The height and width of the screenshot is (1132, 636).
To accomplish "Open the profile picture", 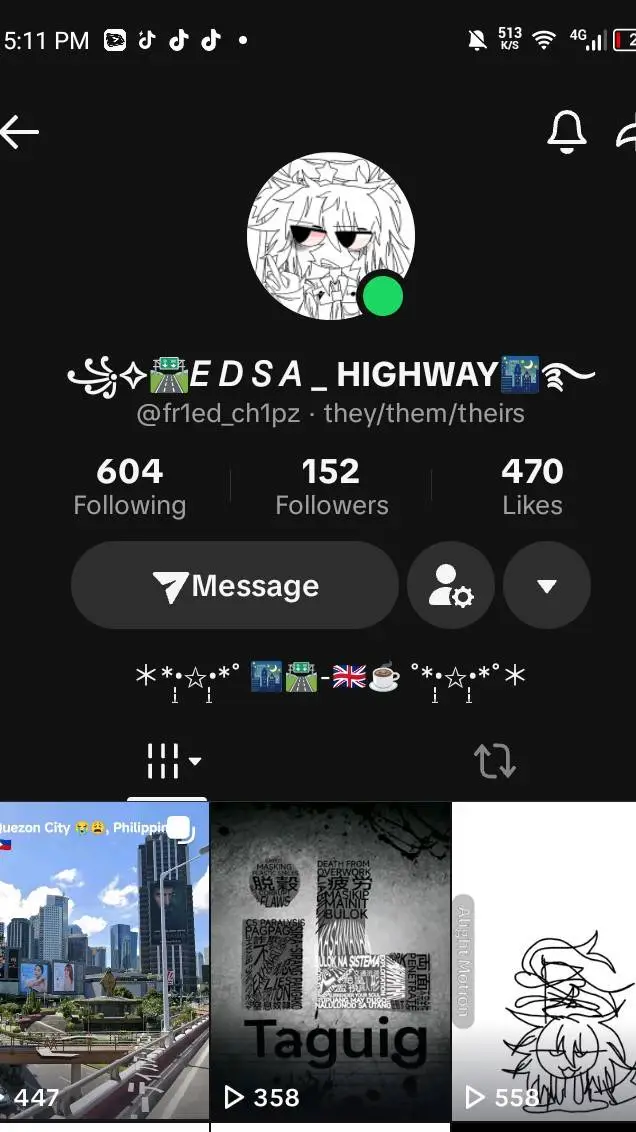I will pyautogui.click(x=331, y=235).
